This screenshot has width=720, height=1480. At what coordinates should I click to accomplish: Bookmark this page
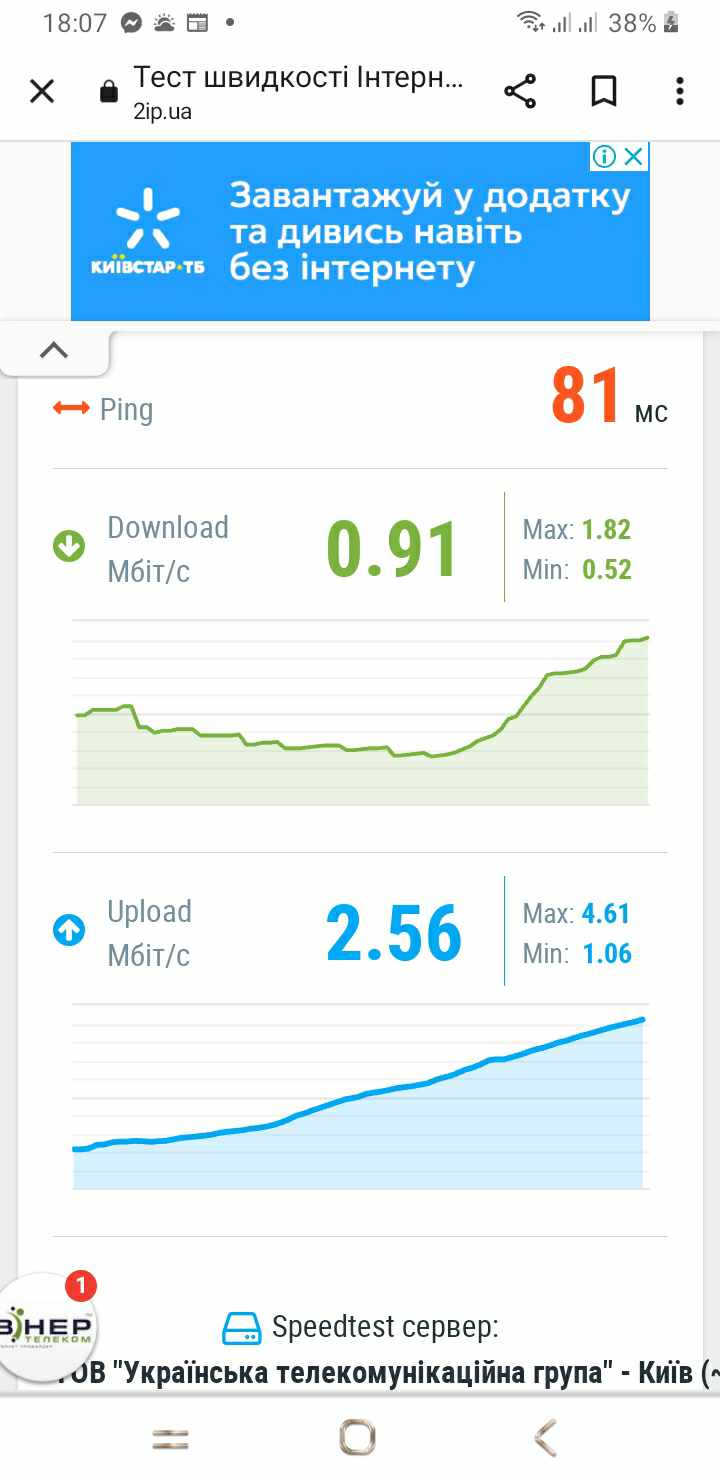pos(603,92)
